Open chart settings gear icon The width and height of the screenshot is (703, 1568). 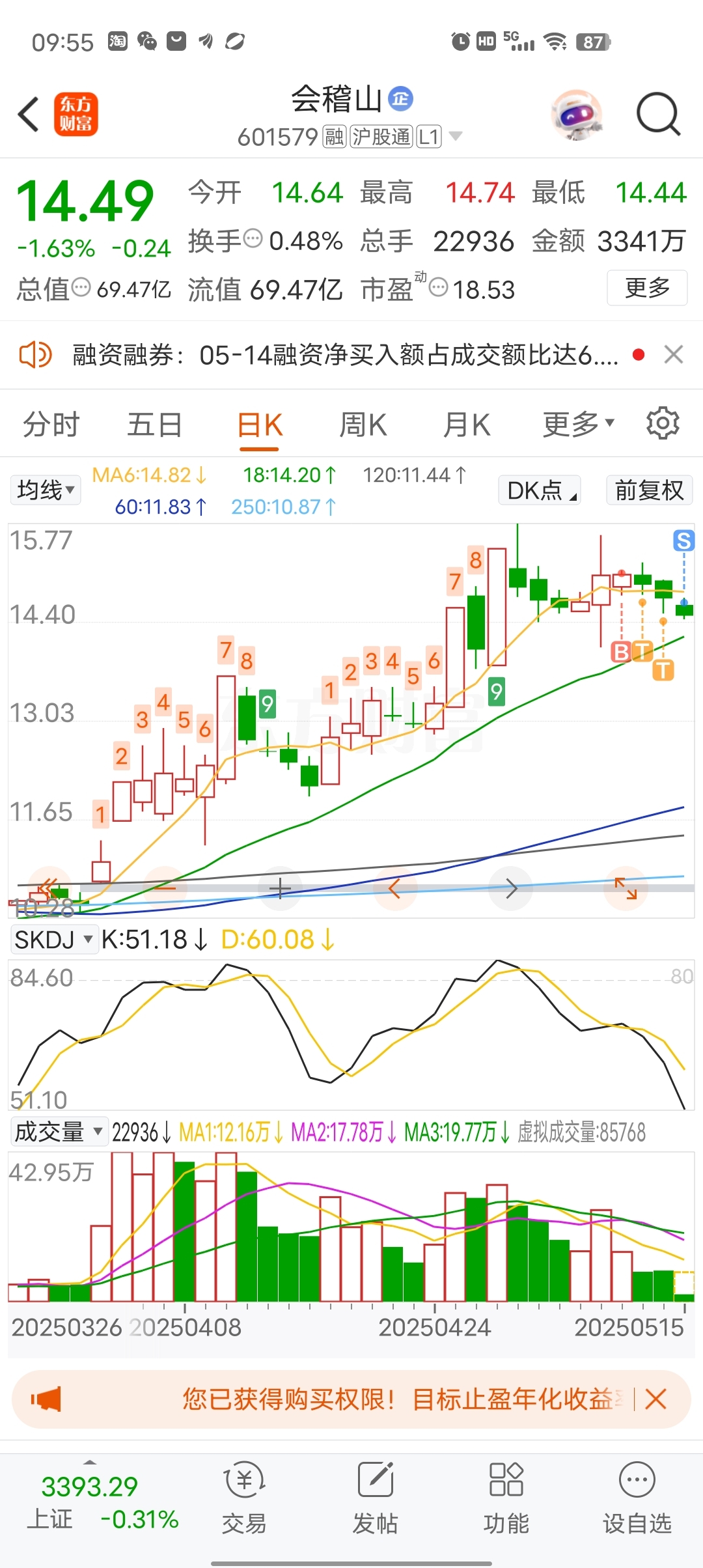(663, 424)
